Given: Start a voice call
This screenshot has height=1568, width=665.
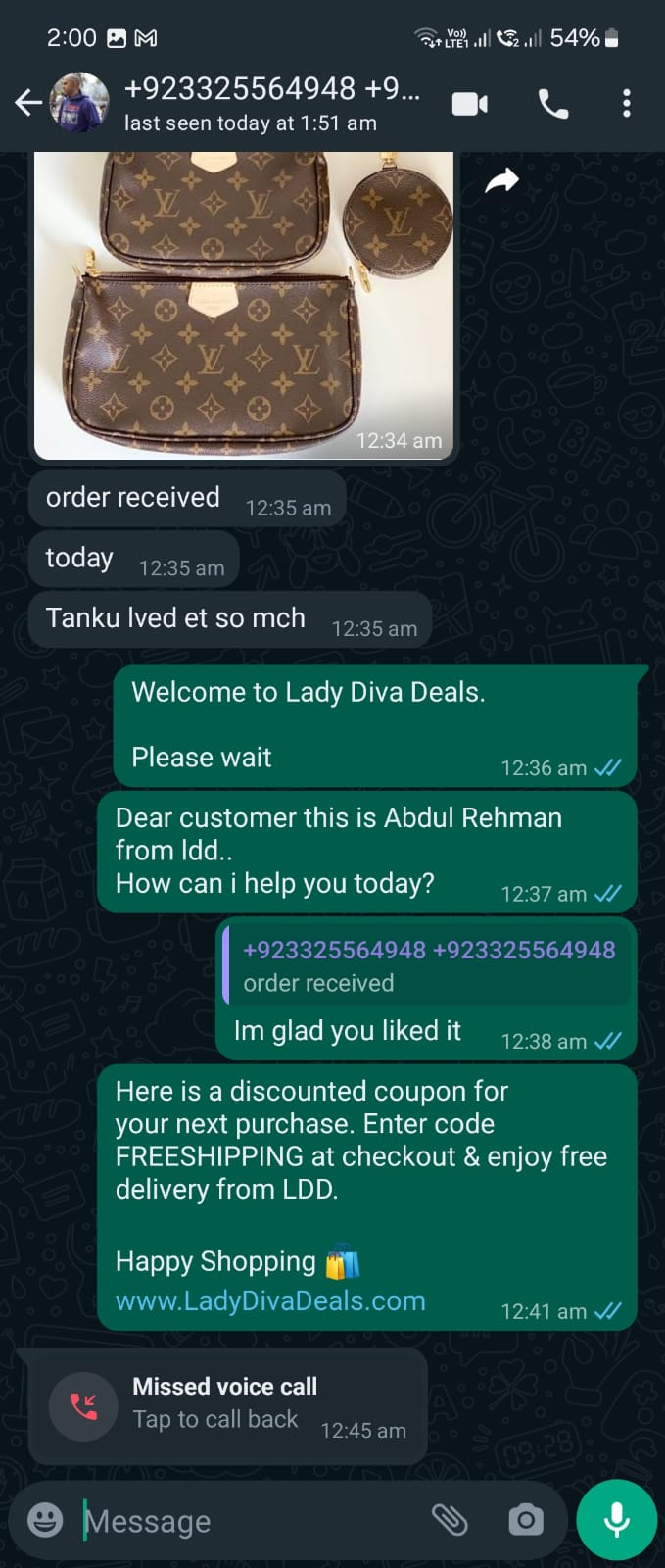Looking at the screenshot, I should 553,104.
